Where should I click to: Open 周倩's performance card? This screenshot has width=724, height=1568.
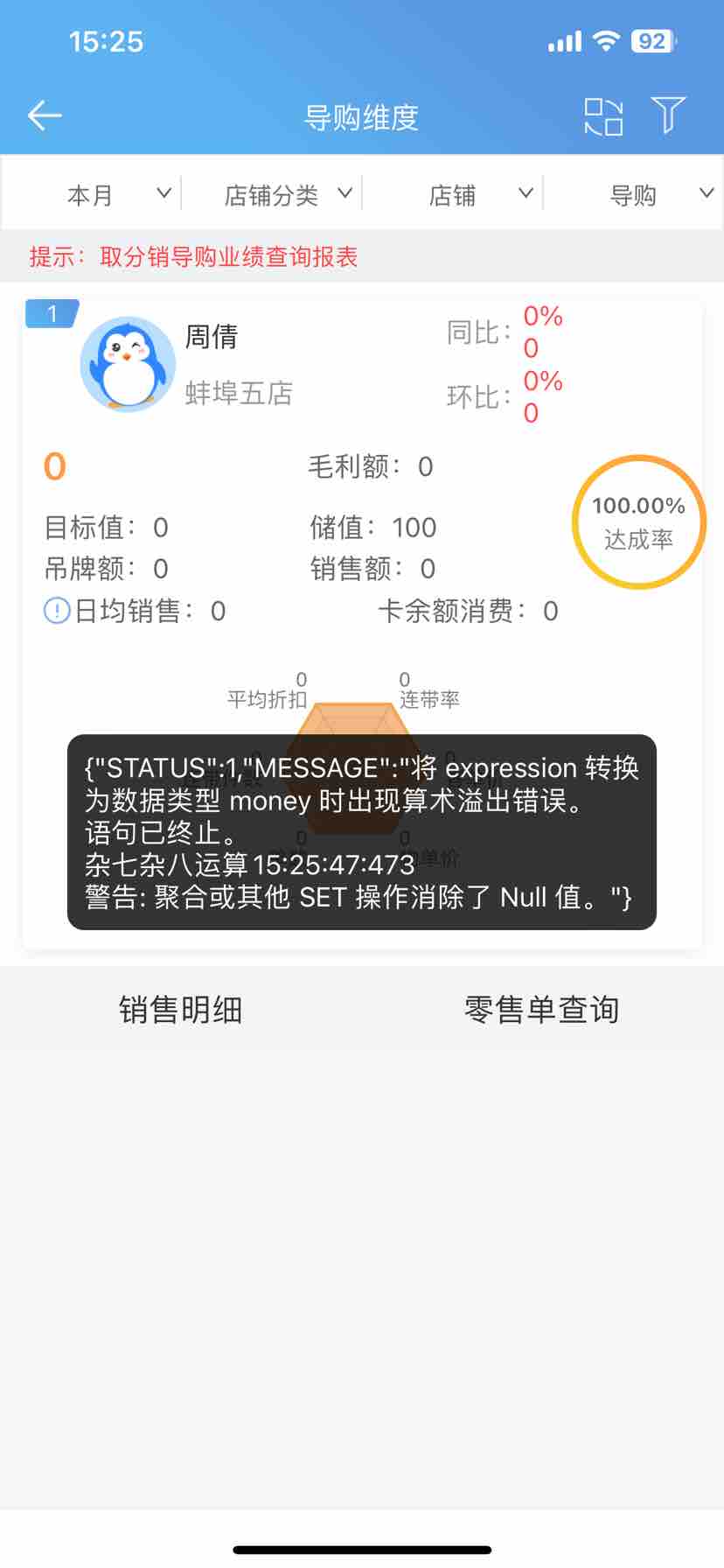point(212,337)
